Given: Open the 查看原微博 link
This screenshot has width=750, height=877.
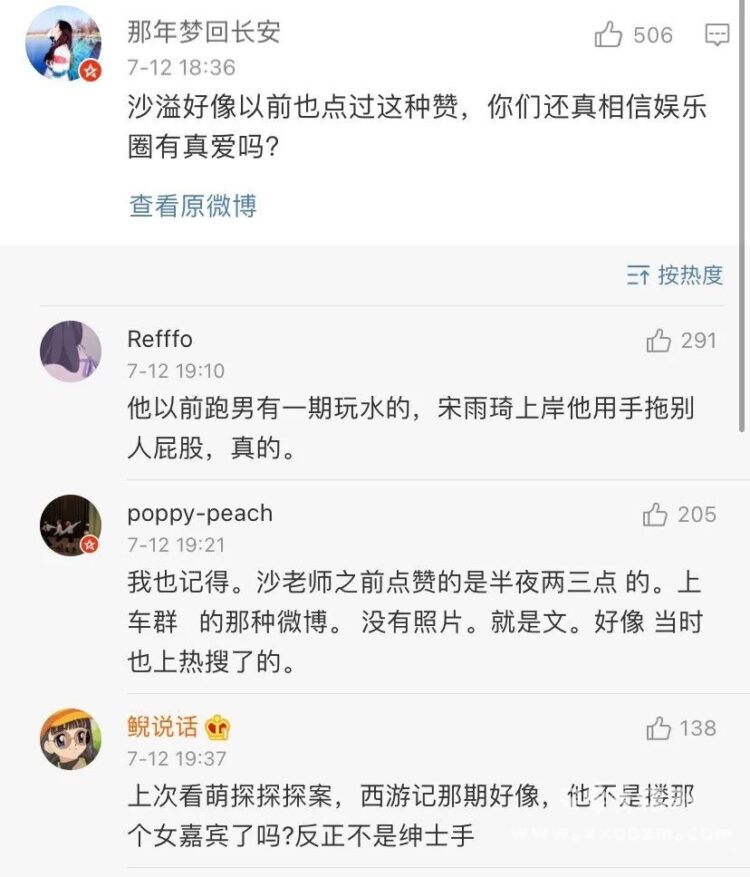Looking at the screenshot, I should (x=193, y=206).
